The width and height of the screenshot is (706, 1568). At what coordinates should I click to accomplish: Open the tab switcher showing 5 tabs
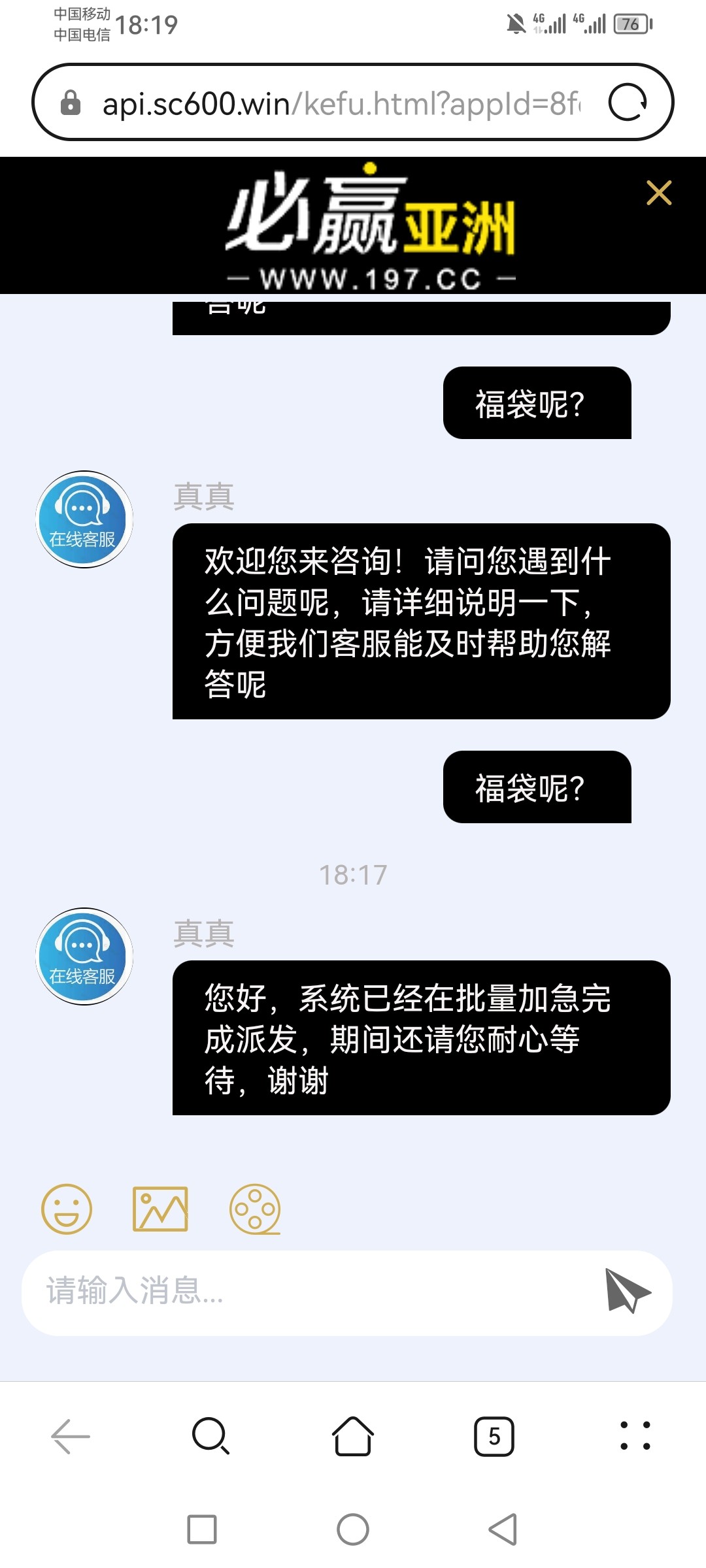point(494,1436)
